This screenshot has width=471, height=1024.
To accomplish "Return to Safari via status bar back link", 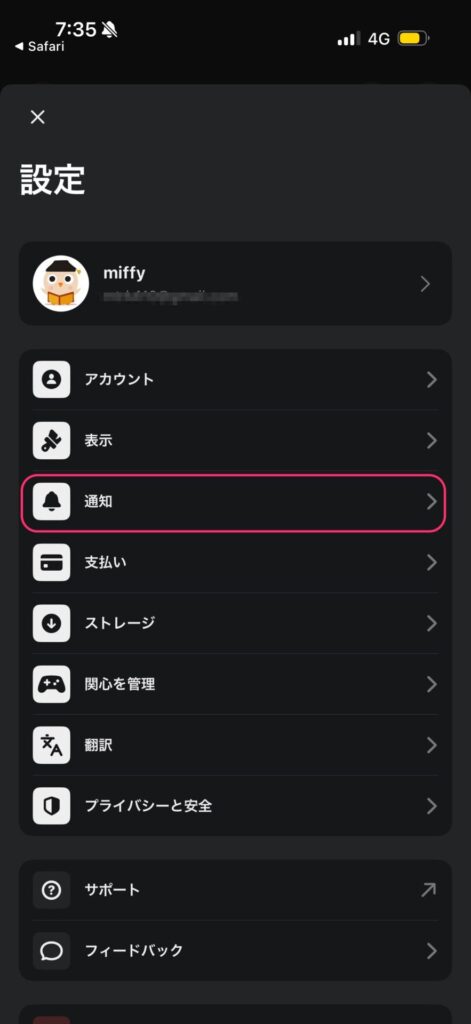I will (39, 46).
